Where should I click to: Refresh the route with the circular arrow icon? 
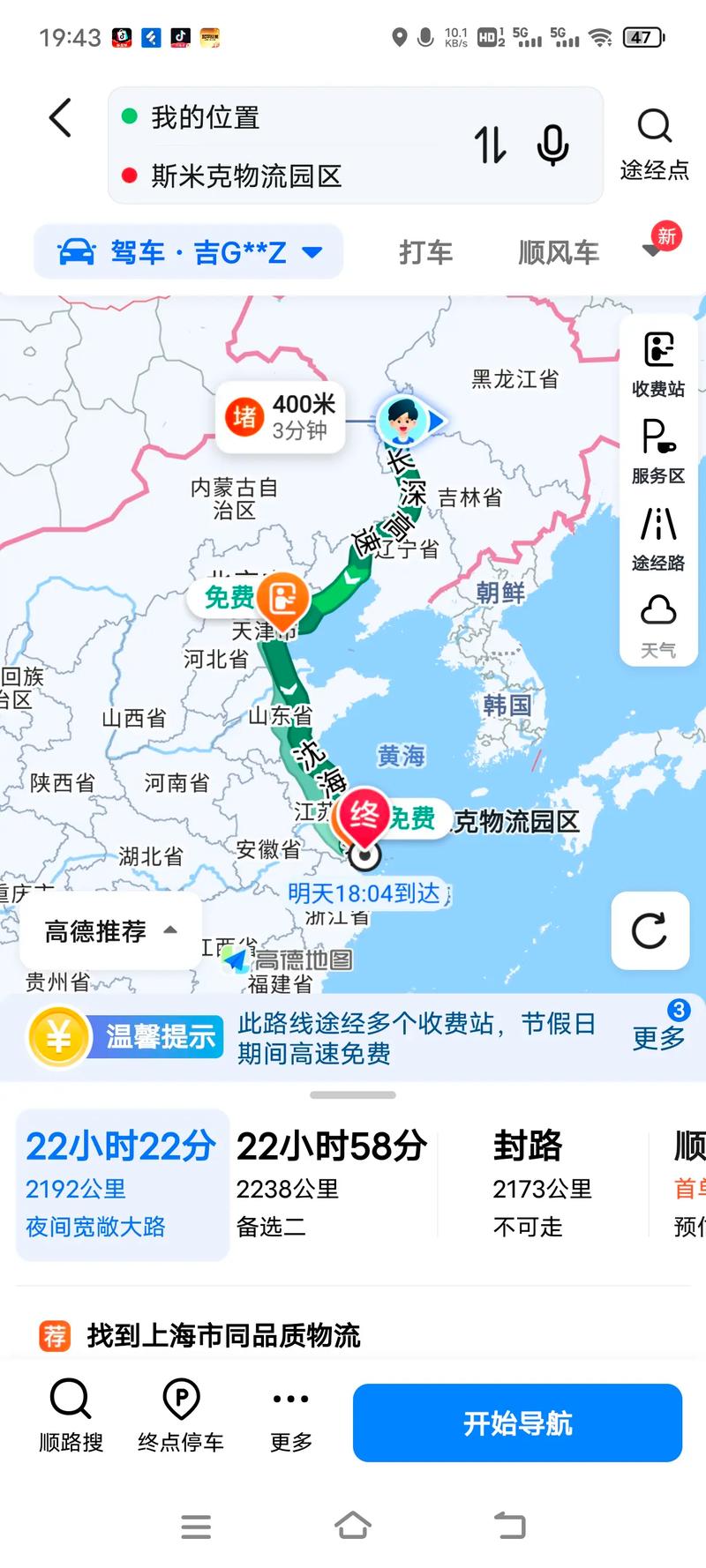(650, 932)
